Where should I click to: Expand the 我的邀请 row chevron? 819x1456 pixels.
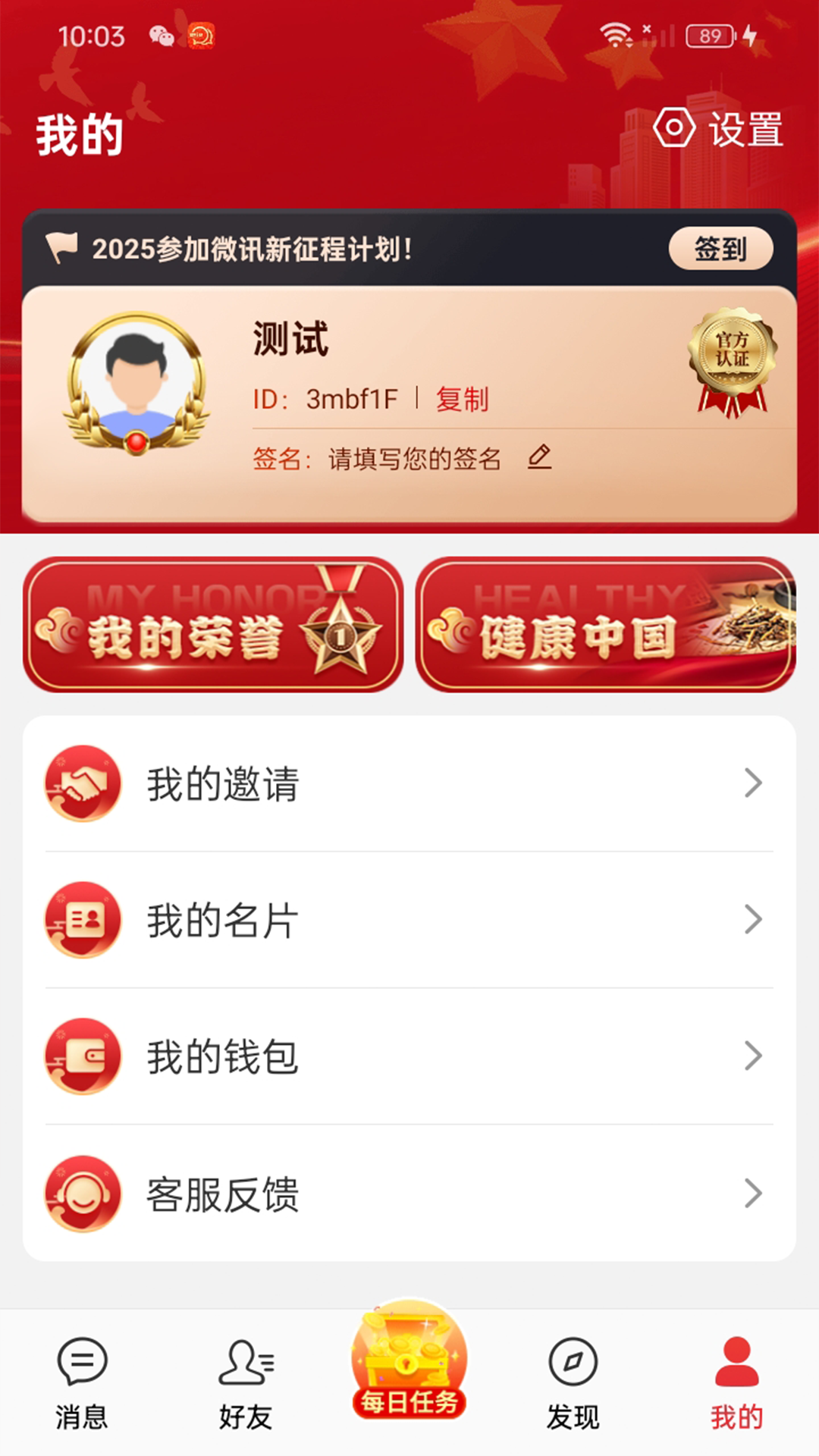752,784
